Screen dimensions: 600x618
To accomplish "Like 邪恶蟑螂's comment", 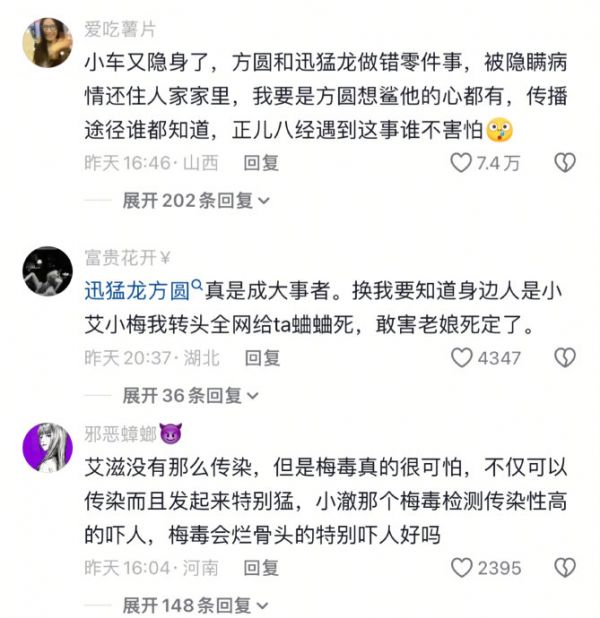I will [x=461, y=567].
